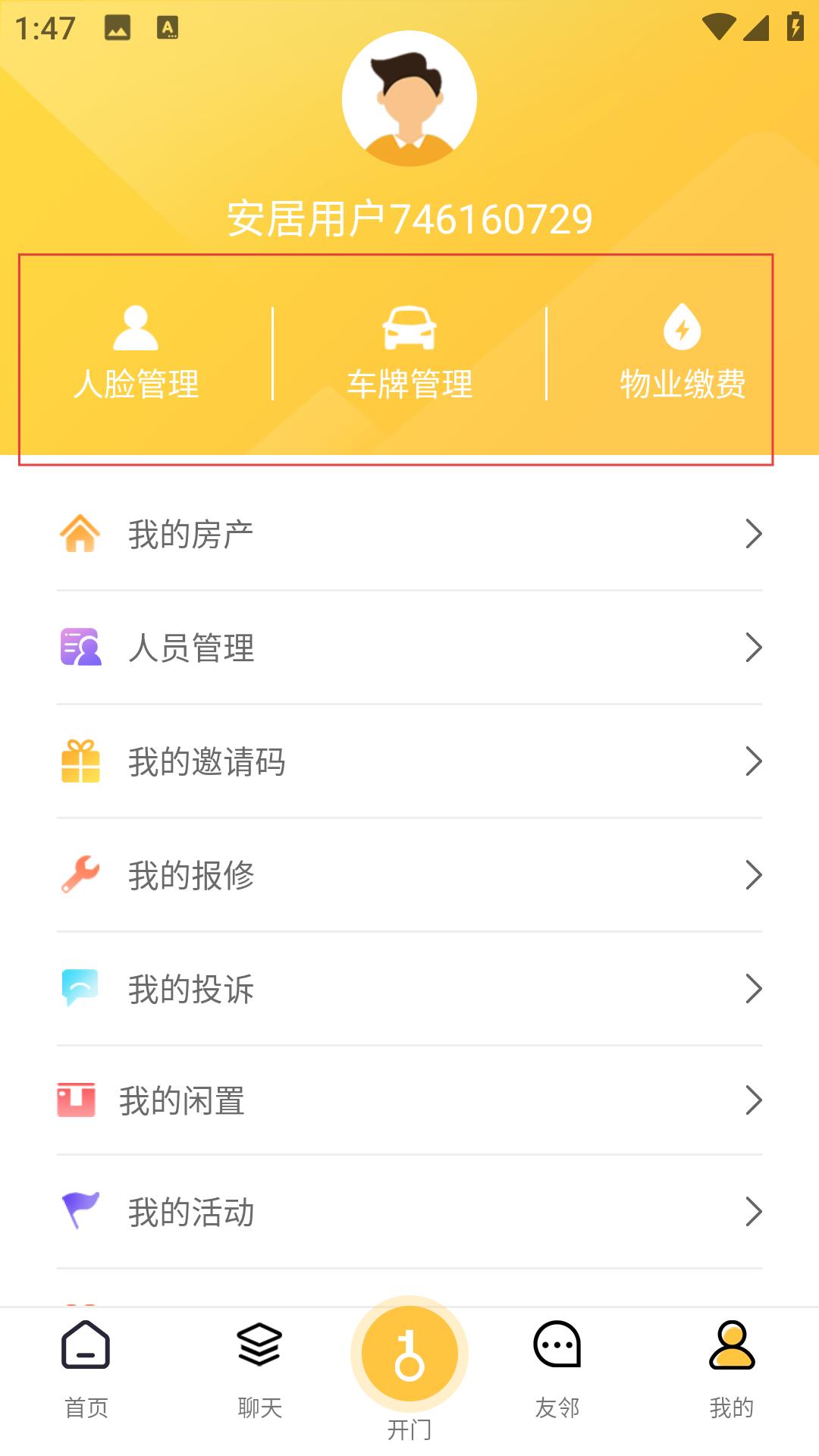Tap the 开门 door-open key button

[409, 1354]
